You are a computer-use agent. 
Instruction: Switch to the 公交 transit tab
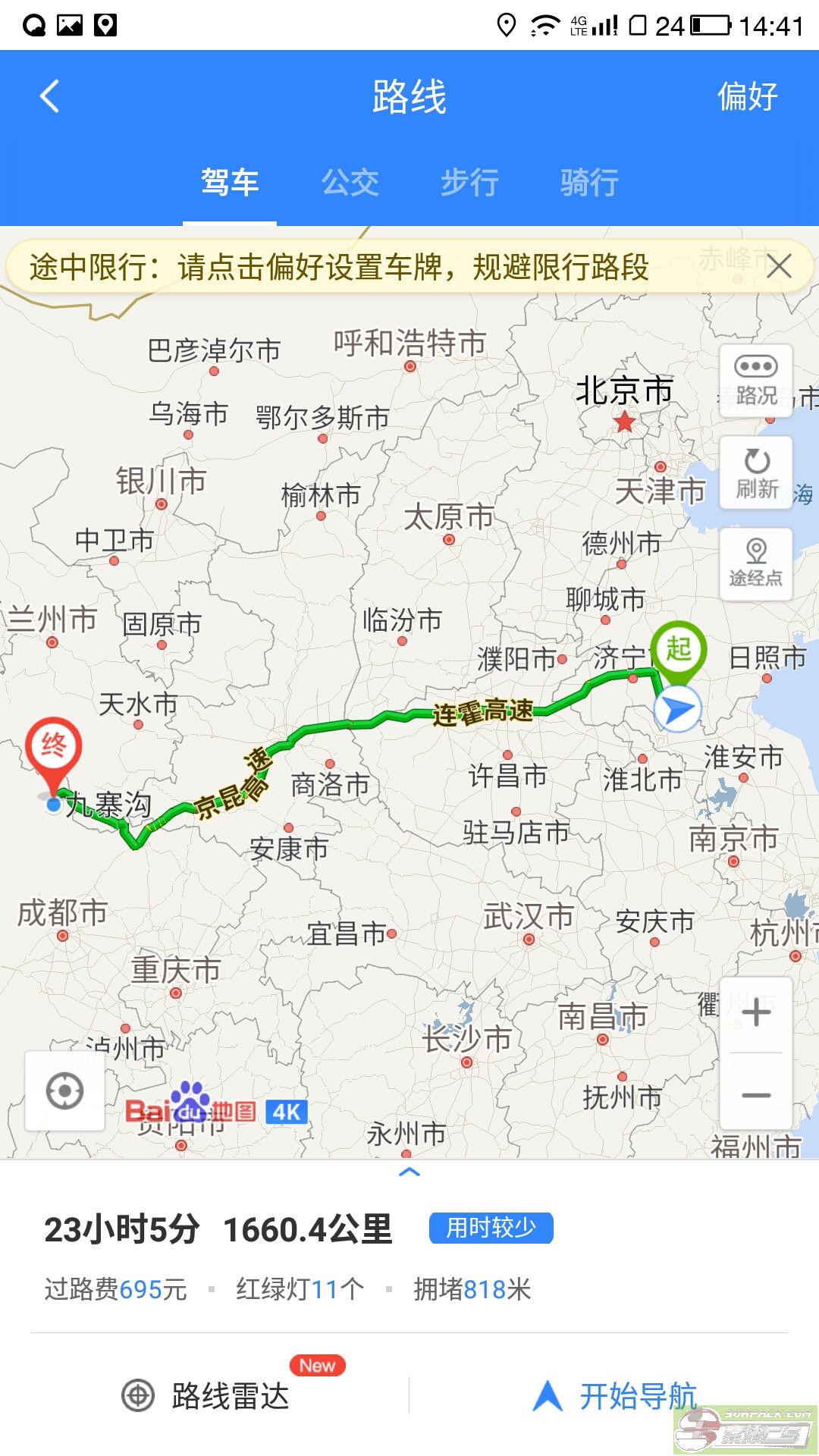350,183
